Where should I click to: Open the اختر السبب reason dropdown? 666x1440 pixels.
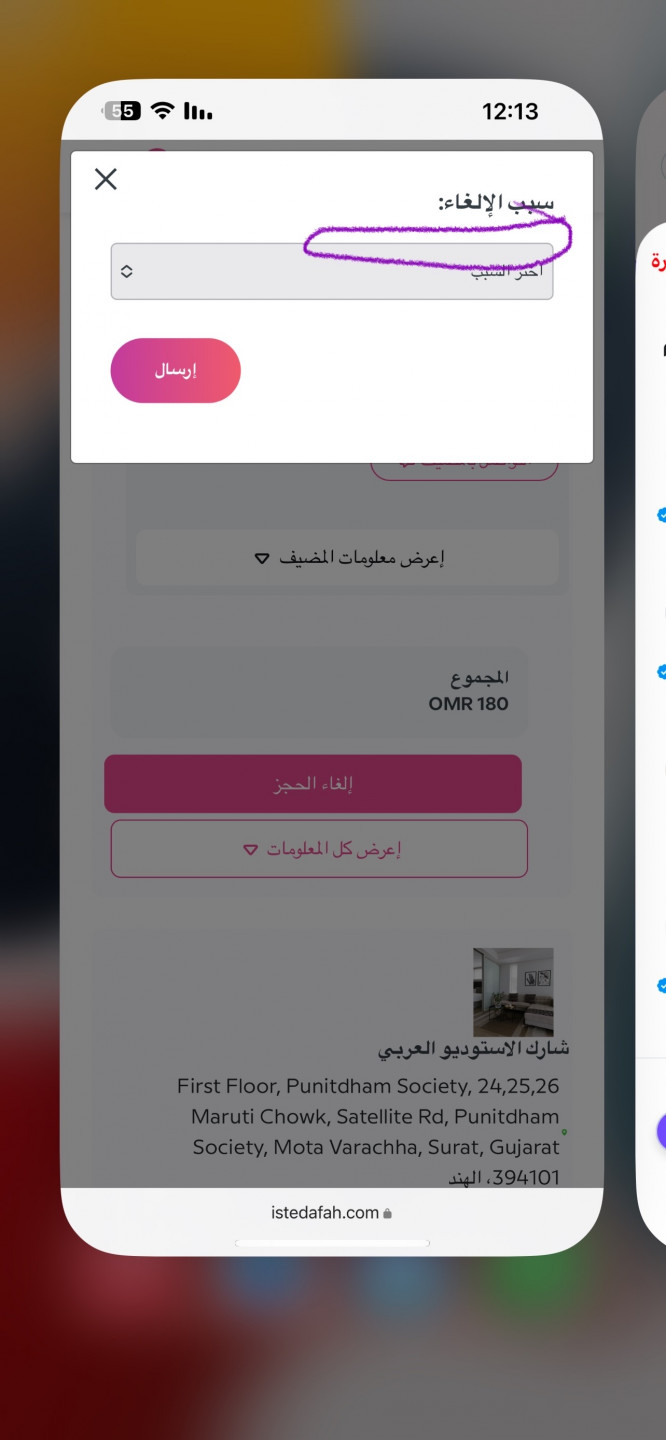[x=331, y=271]
